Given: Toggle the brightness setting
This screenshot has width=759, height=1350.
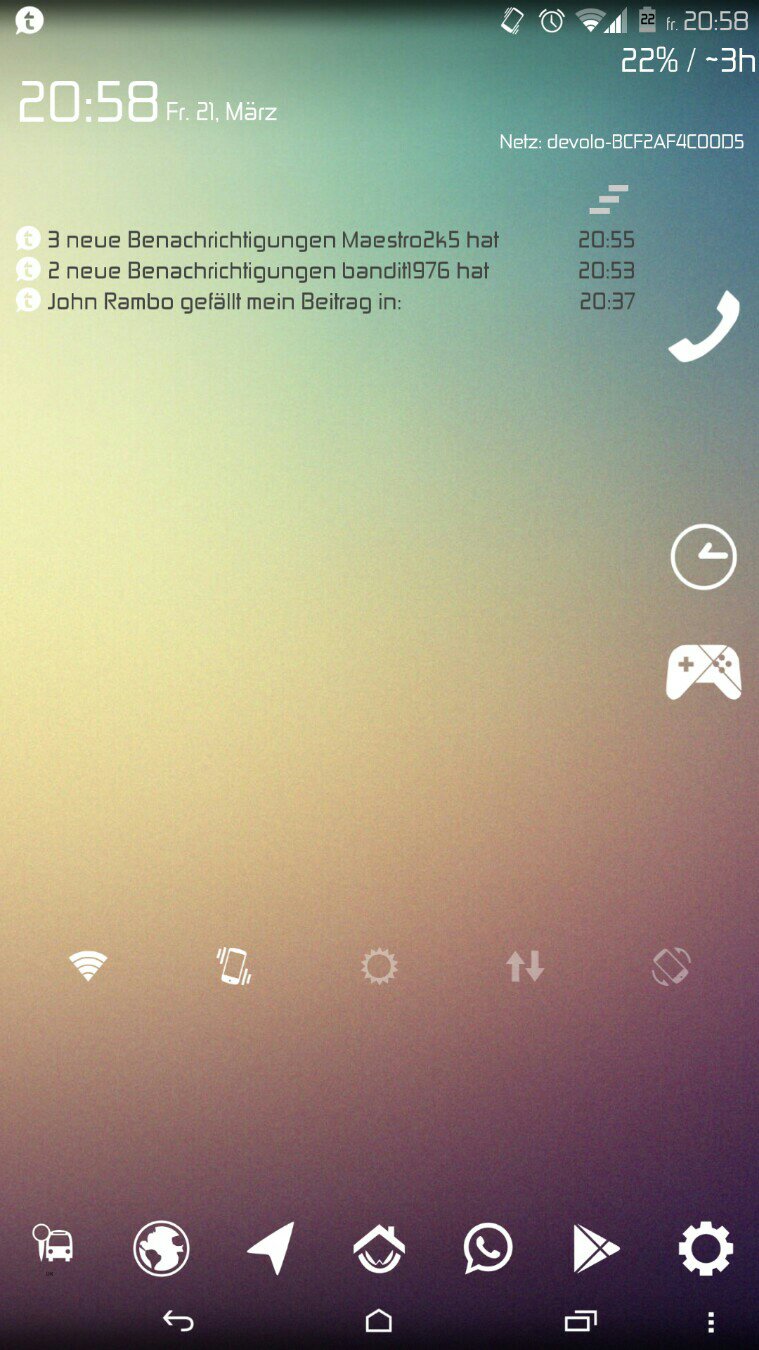Looking at the screenshot, I should [379, 966].
